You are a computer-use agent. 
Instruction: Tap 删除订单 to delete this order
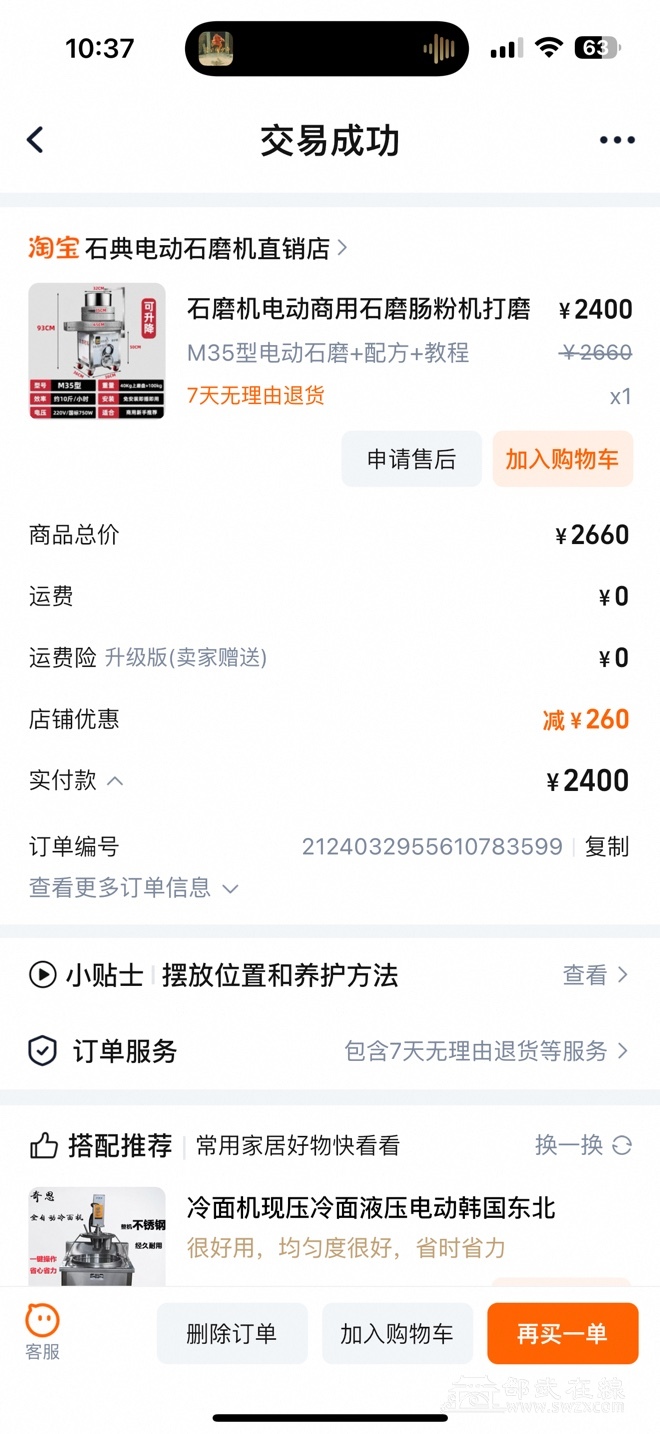coord(232,1333)
